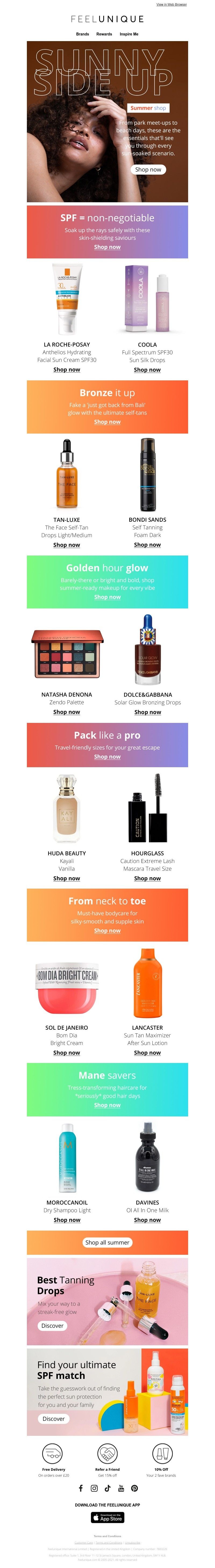Shop now under SPF = non-negotiable
The image size is (215, 1568).
pos(107,247)
